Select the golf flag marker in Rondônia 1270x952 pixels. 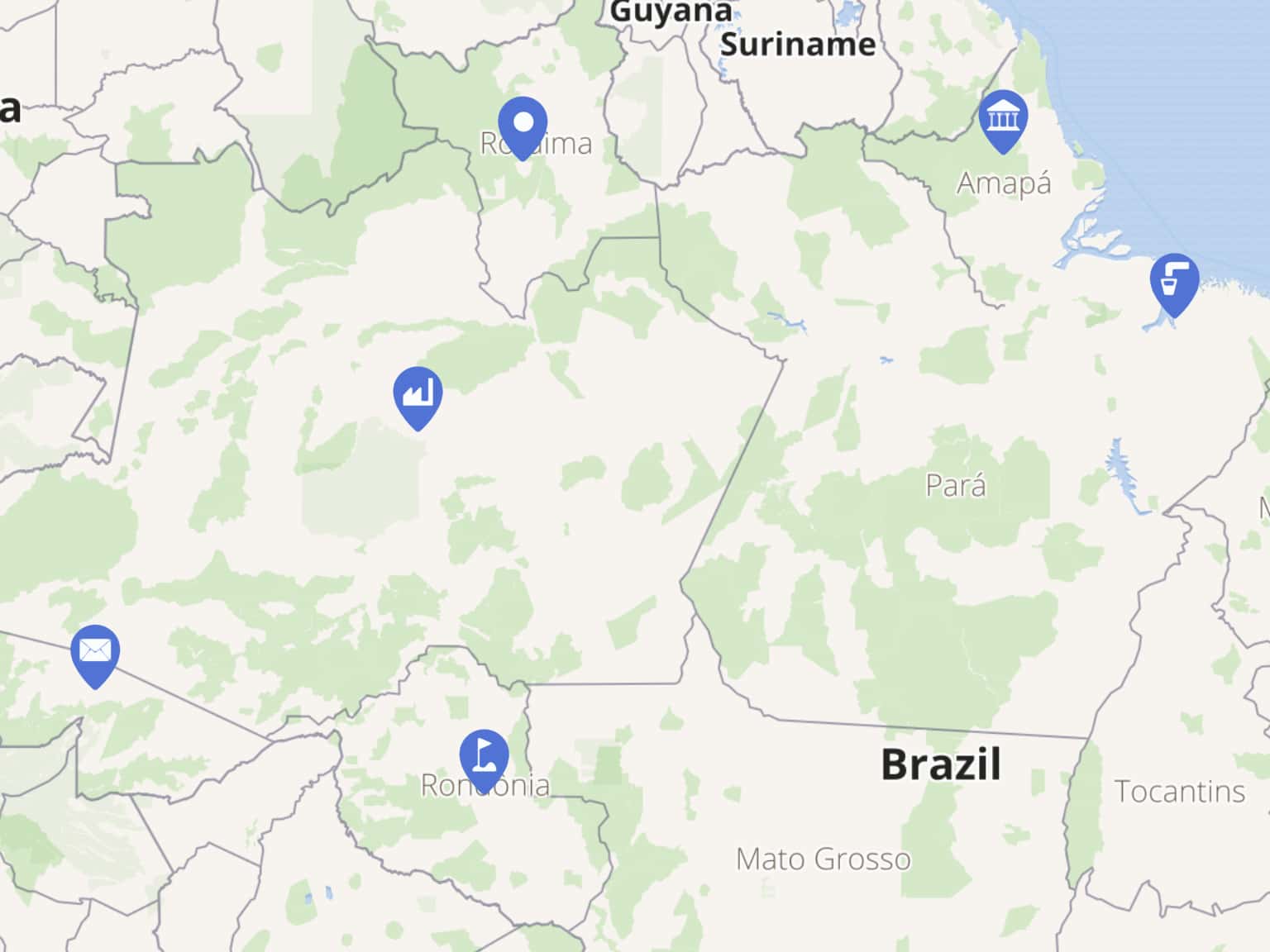[484, 757]
